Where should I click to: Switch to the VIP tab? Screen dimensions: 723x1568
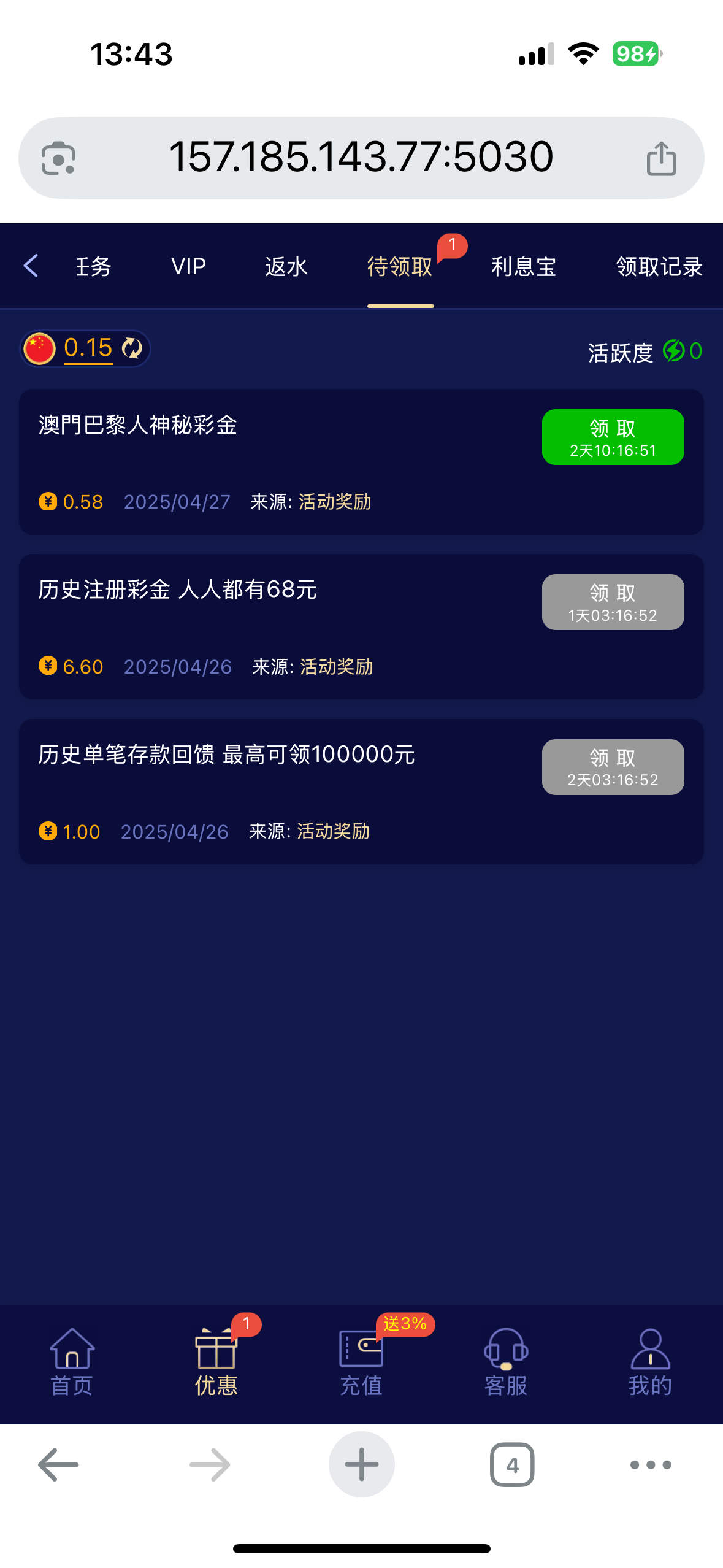tap(188, 266)
